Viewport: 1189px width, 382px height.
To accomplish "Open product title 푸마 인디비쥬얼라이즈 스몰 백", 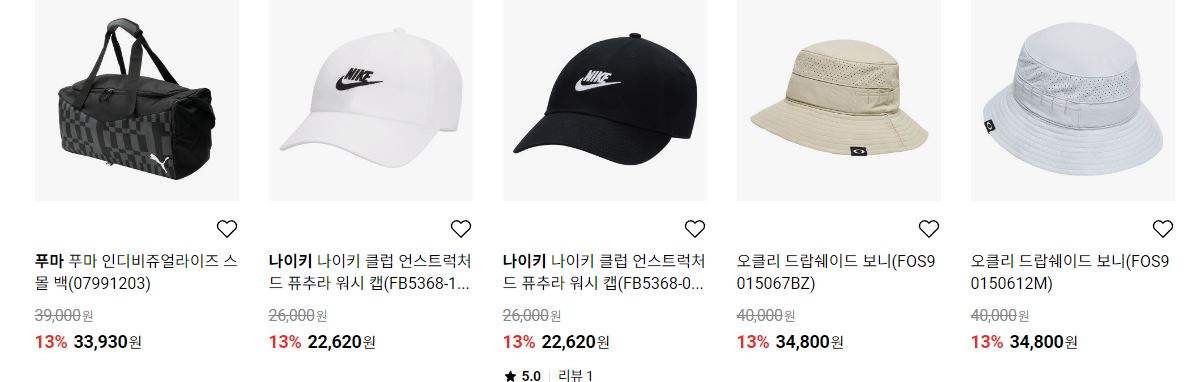I will 136,273.
